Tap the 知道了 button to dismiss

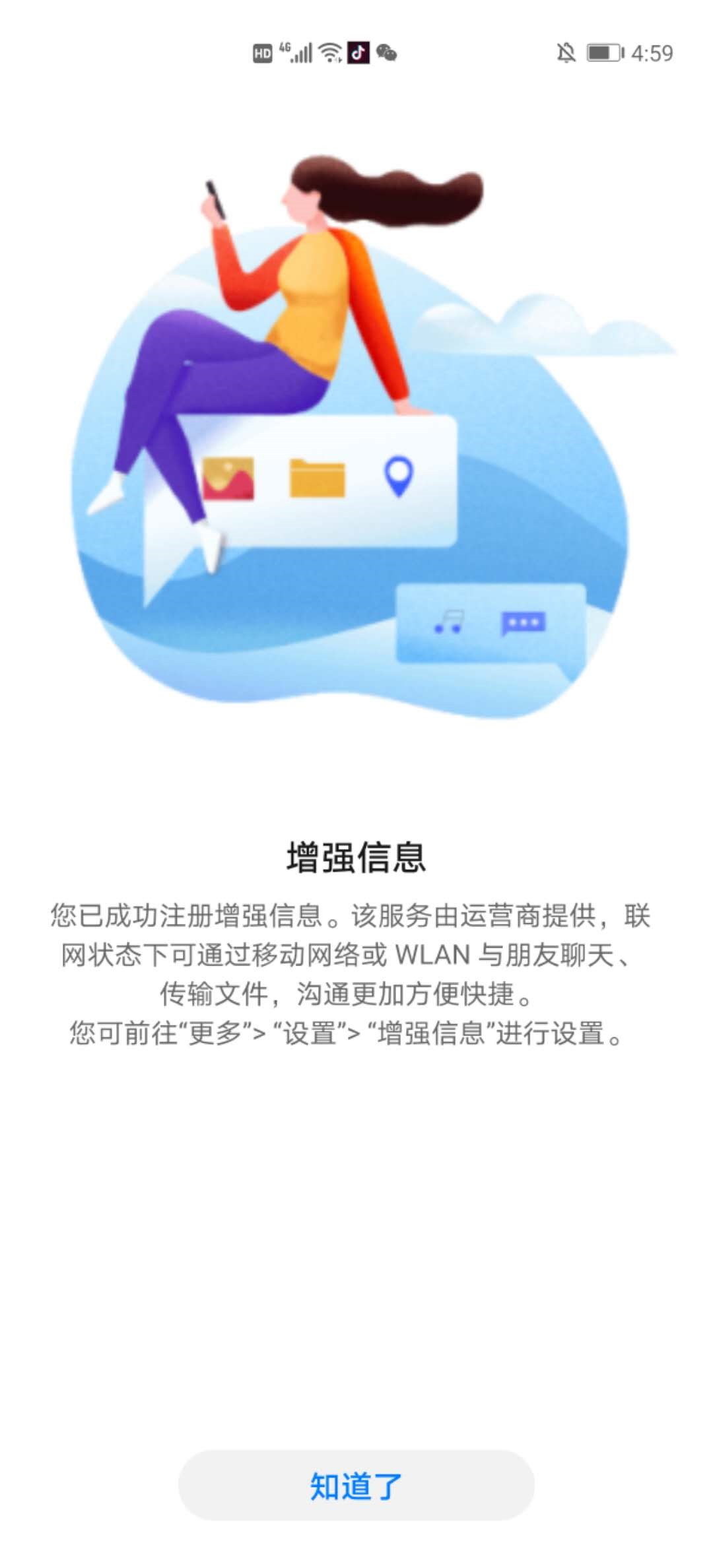click(356, 1486)
